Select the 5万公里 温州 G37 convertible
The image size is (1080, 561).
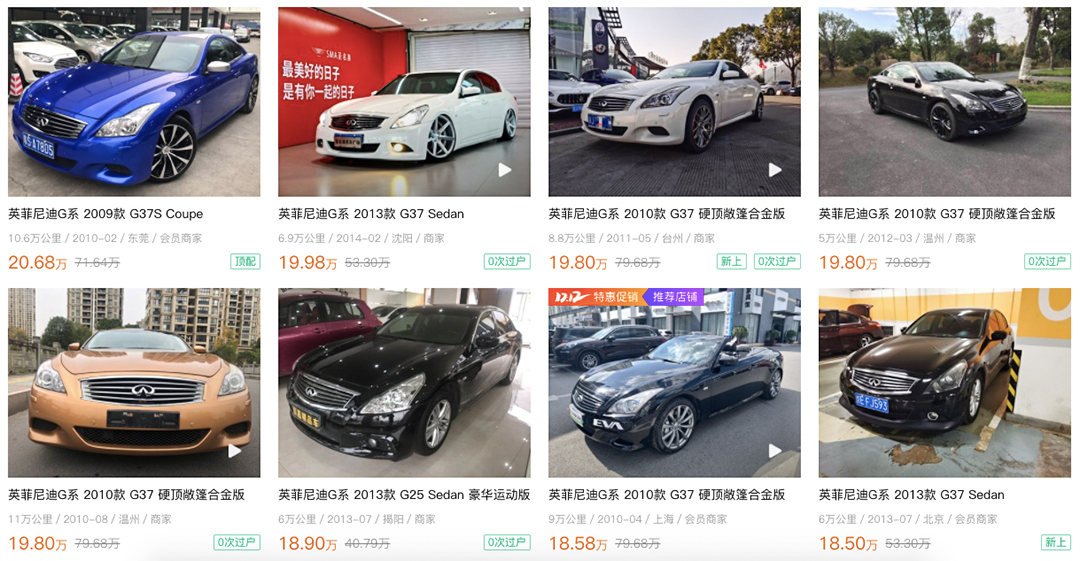[944, 102]
